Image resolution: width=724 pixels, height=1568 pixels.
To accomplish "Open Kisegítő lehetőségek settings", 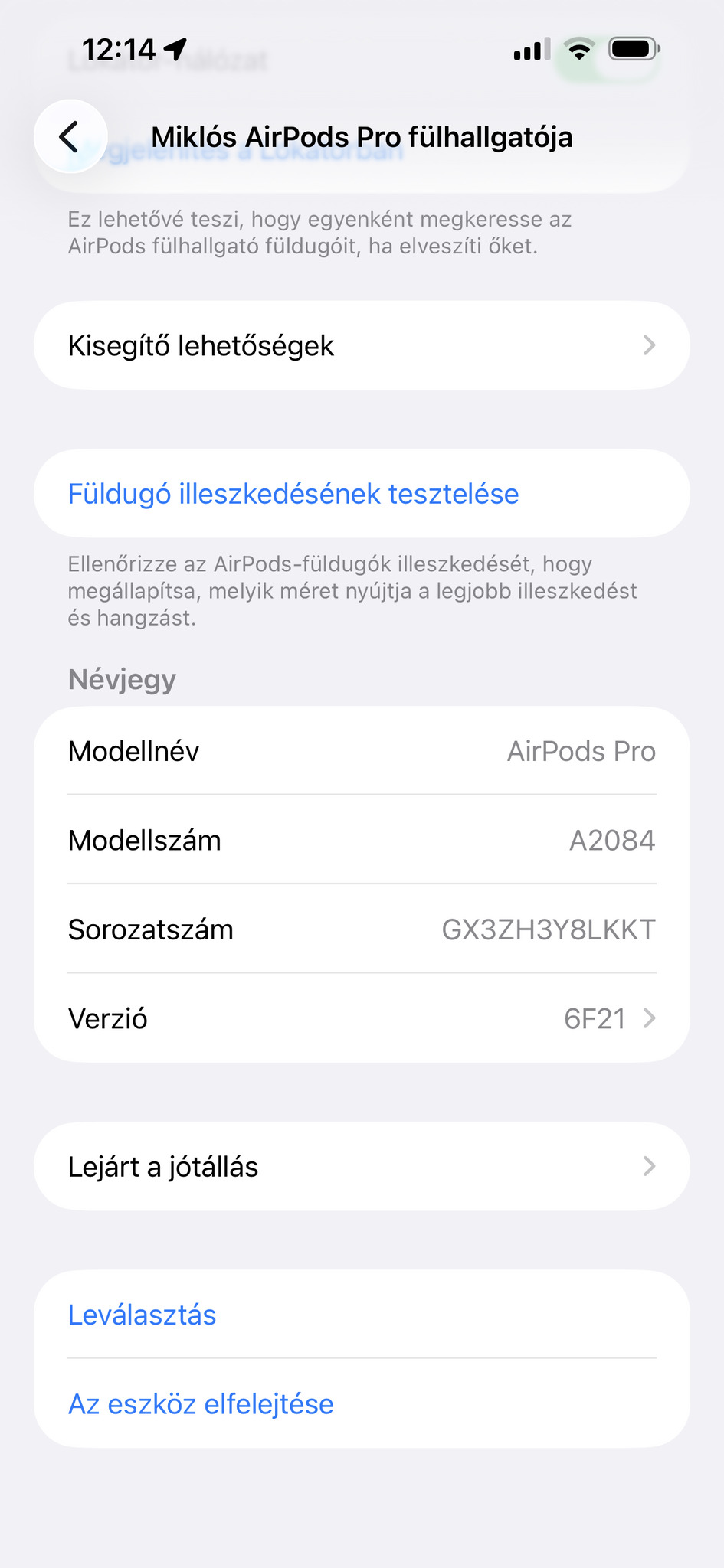I will (x=362, y=345).
